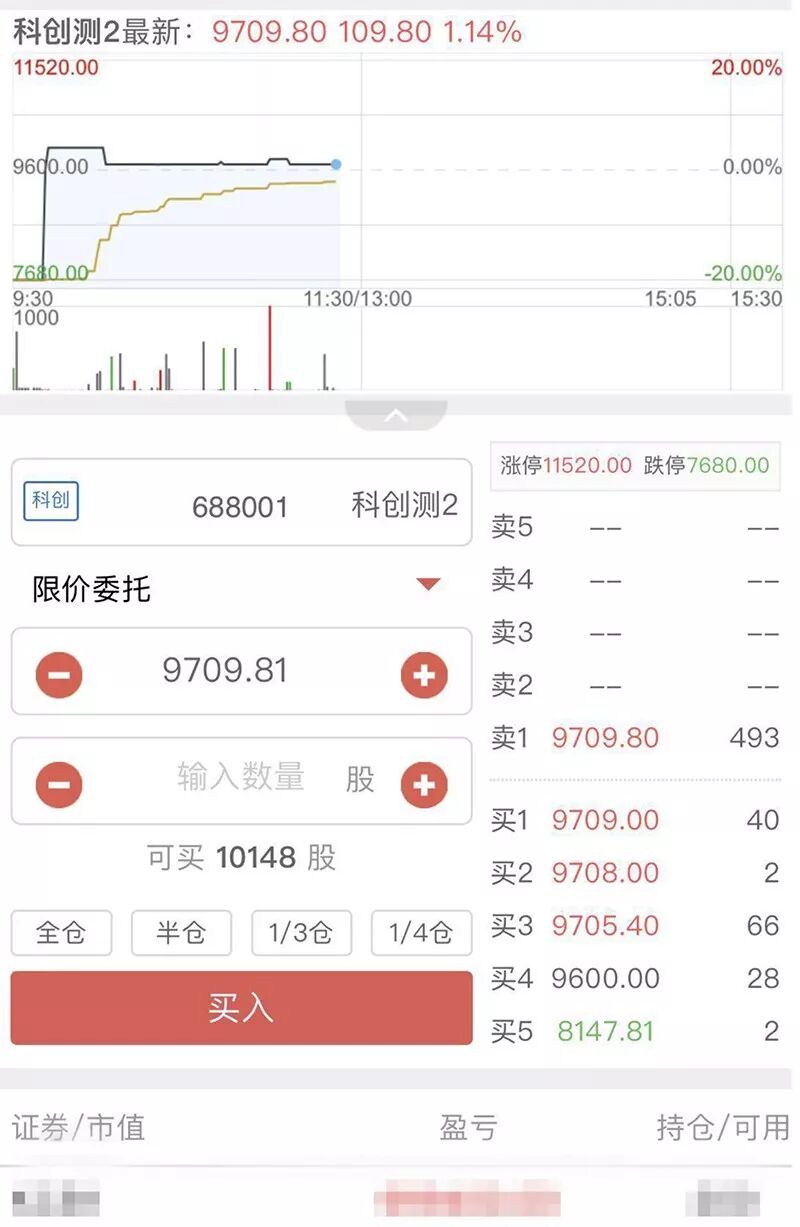This screenshot has height=1227, width=800.
Task: Select the 买1 bid price 9709.00
Action: (605, 820)
